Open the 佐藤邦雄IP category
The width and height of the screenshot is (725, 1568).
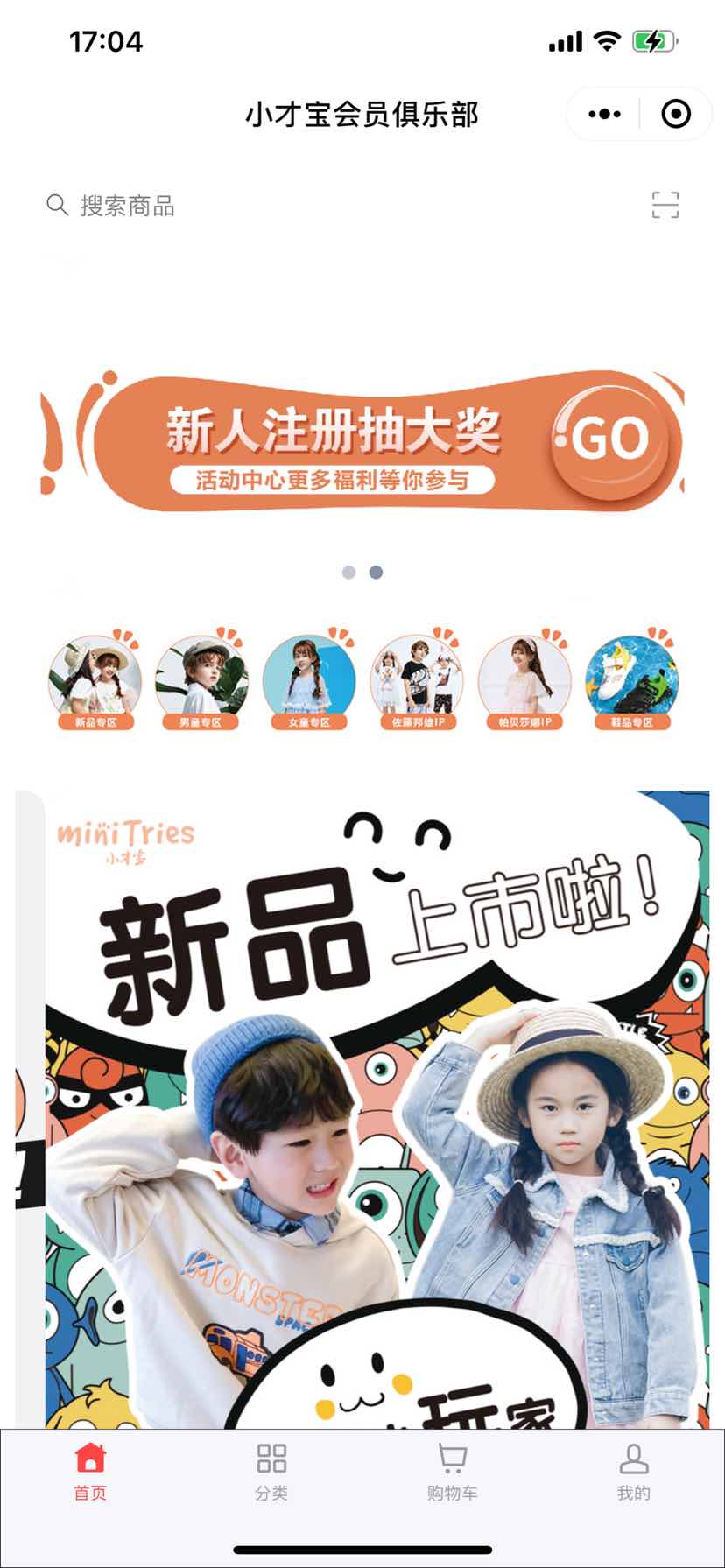pyautogui.click(x=417, y=683)
